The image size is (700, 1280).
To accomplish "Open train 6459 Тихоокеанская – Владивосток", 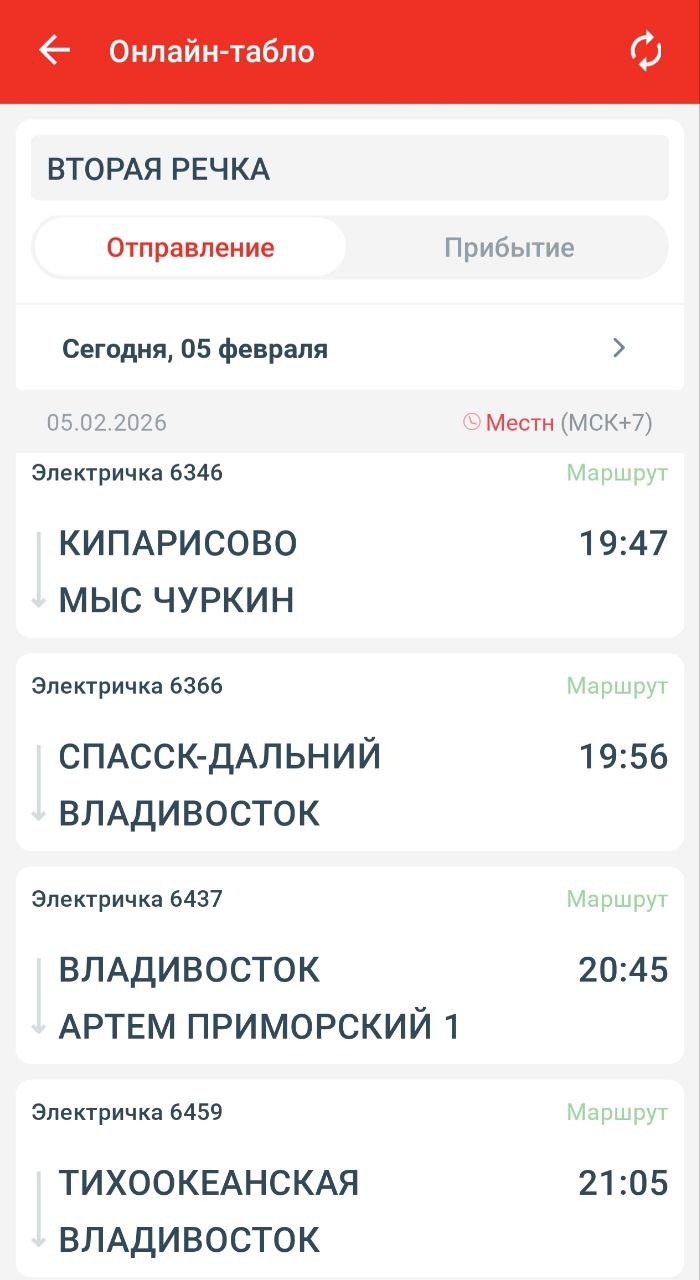I will pos(300,1211).
